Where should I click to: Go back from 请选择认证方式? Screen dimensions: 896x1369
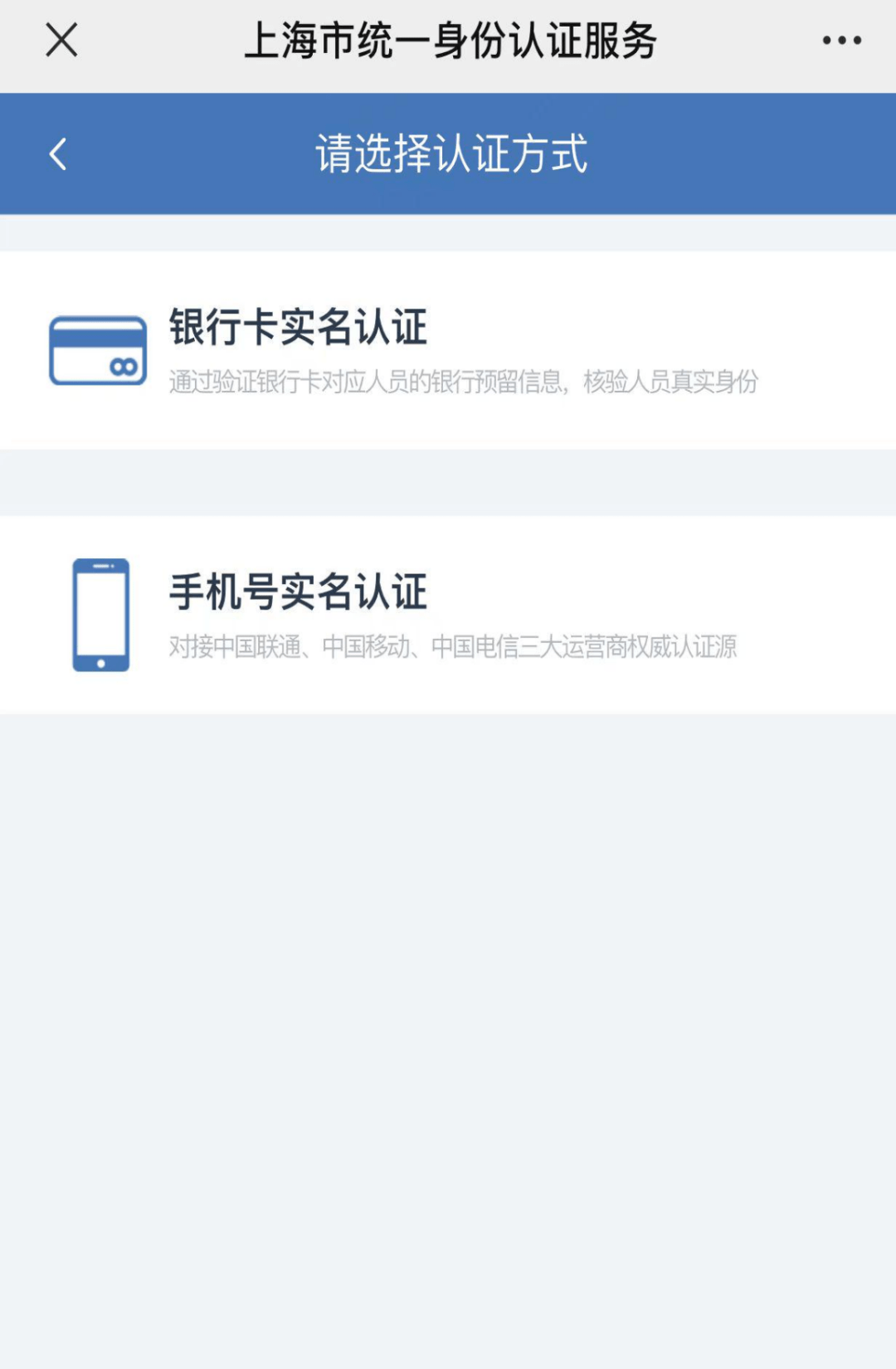tap(58, 154)
